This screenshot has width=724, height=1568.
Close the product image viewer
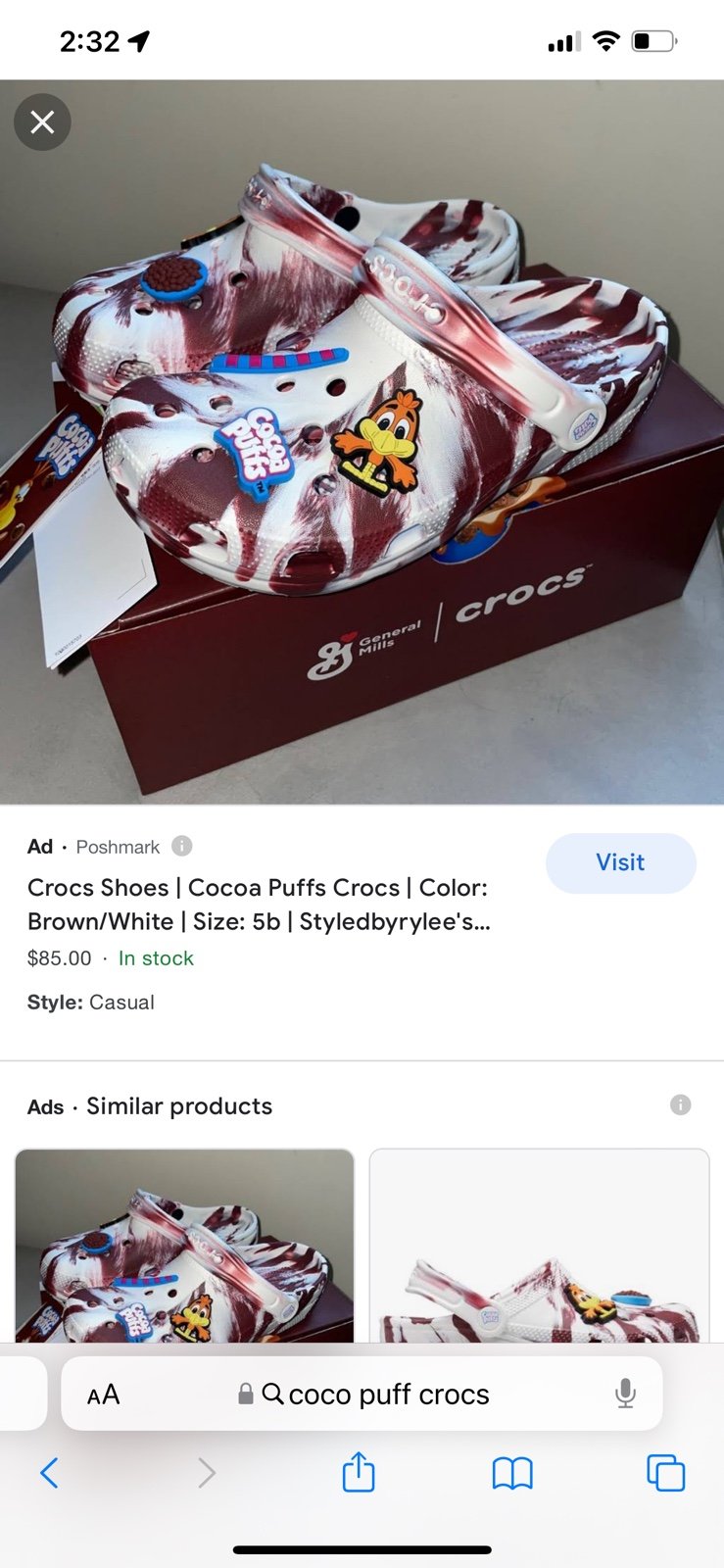42,122
